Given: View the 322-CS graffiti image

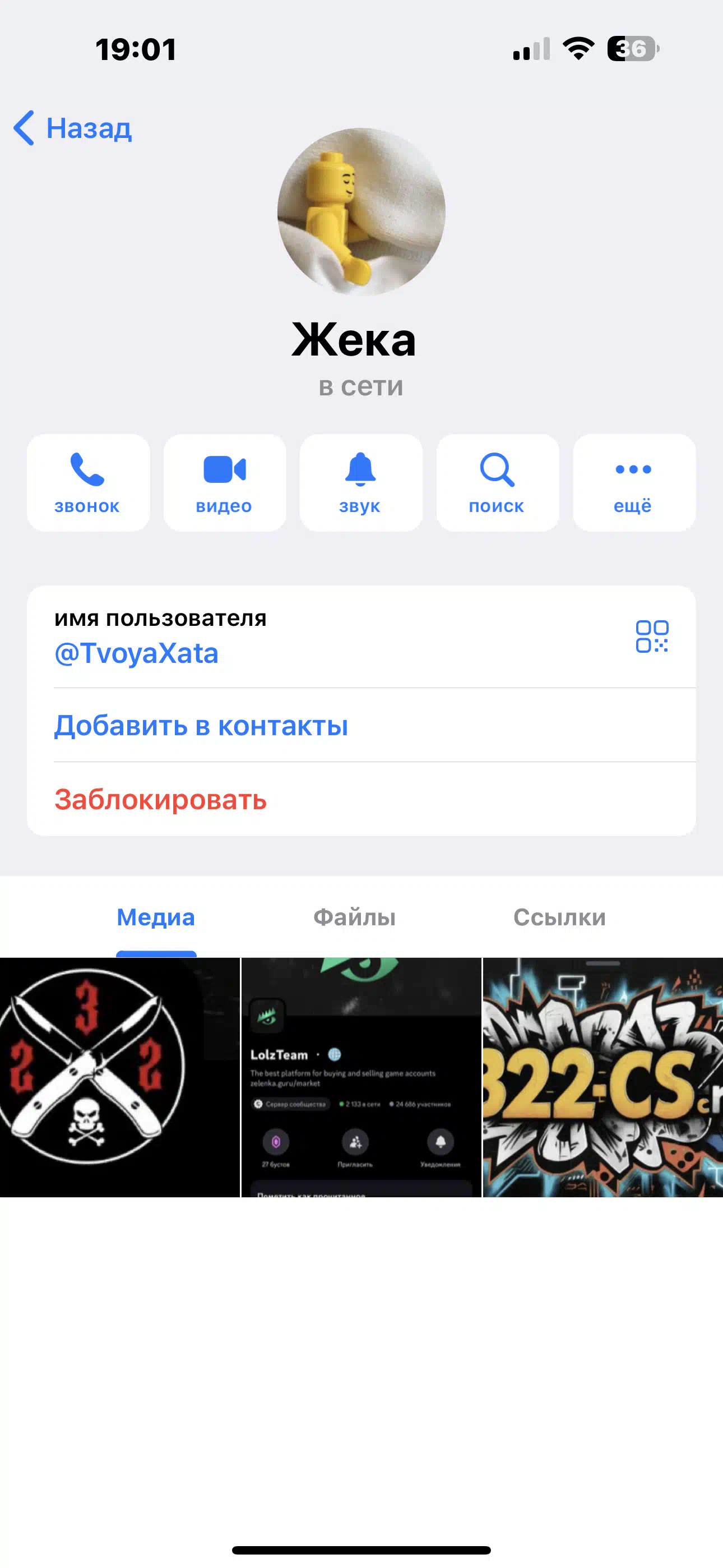Looking at the screenshot, I should coord(603,1077).
